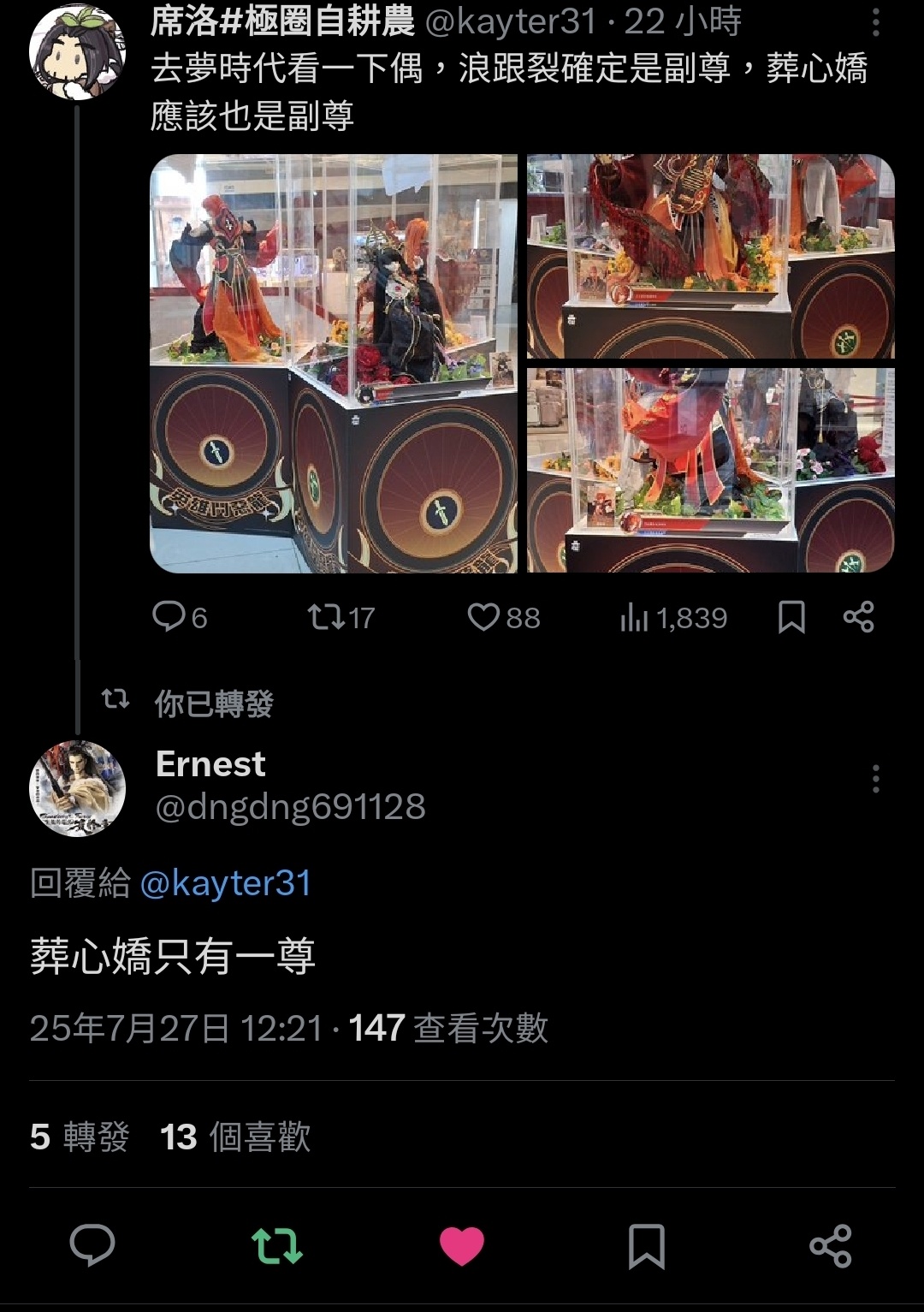Screen dimensions: 924x1312
Task: Open Ernest's profile avatar
Action: click(77, 787)
